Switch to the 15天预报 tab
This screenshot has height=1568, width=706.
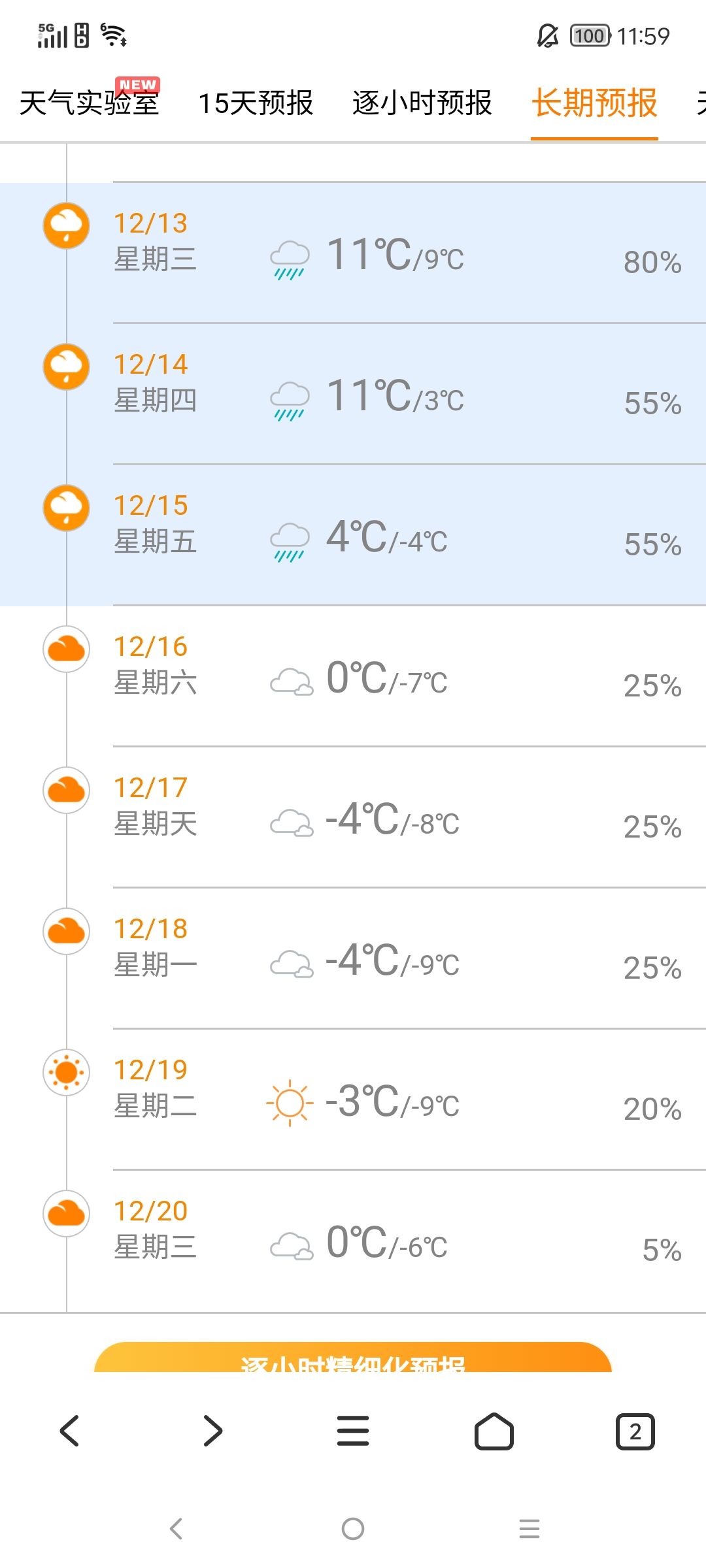pyautogui.click(x=256, y=103)
